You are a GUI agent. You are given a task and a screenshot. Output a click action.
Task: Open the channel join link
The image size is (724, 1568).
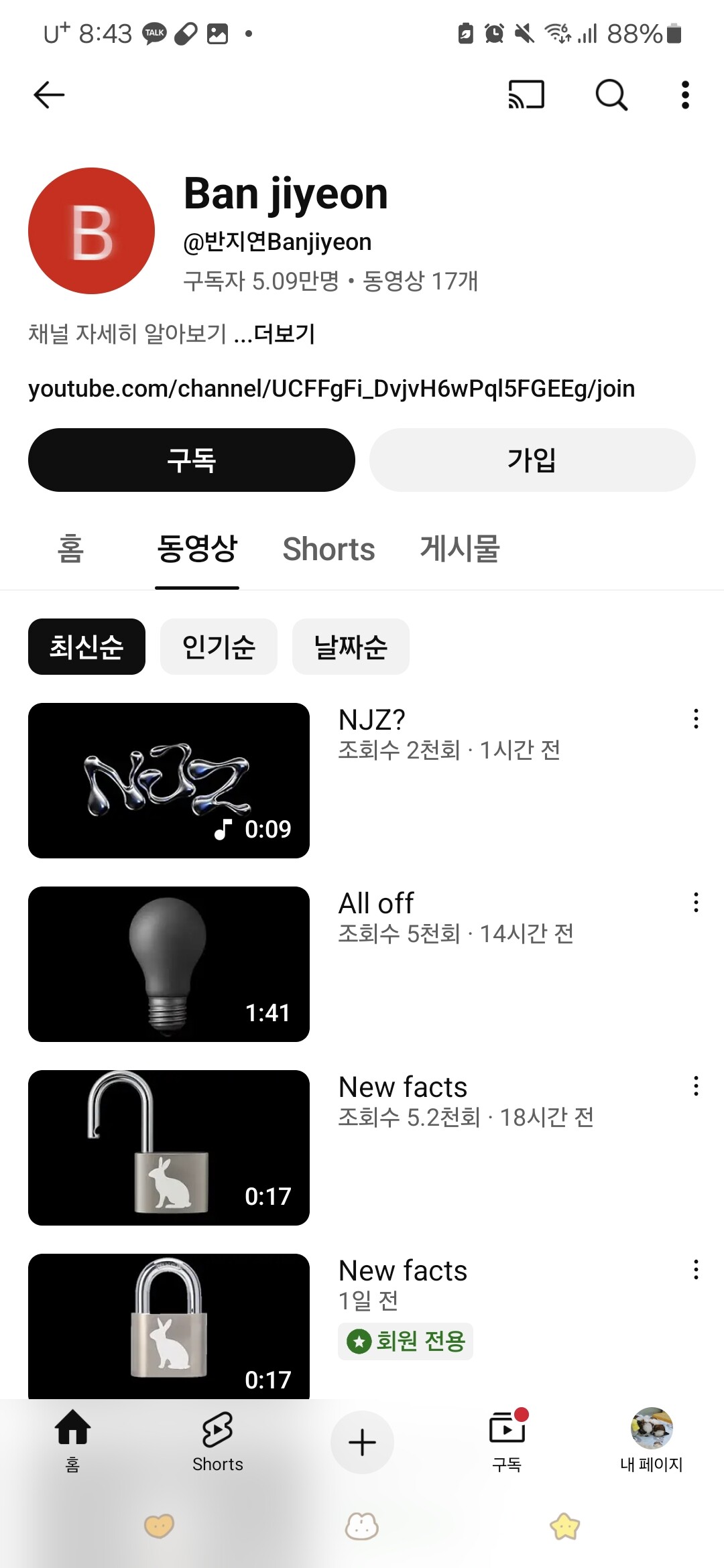point(331,389)
